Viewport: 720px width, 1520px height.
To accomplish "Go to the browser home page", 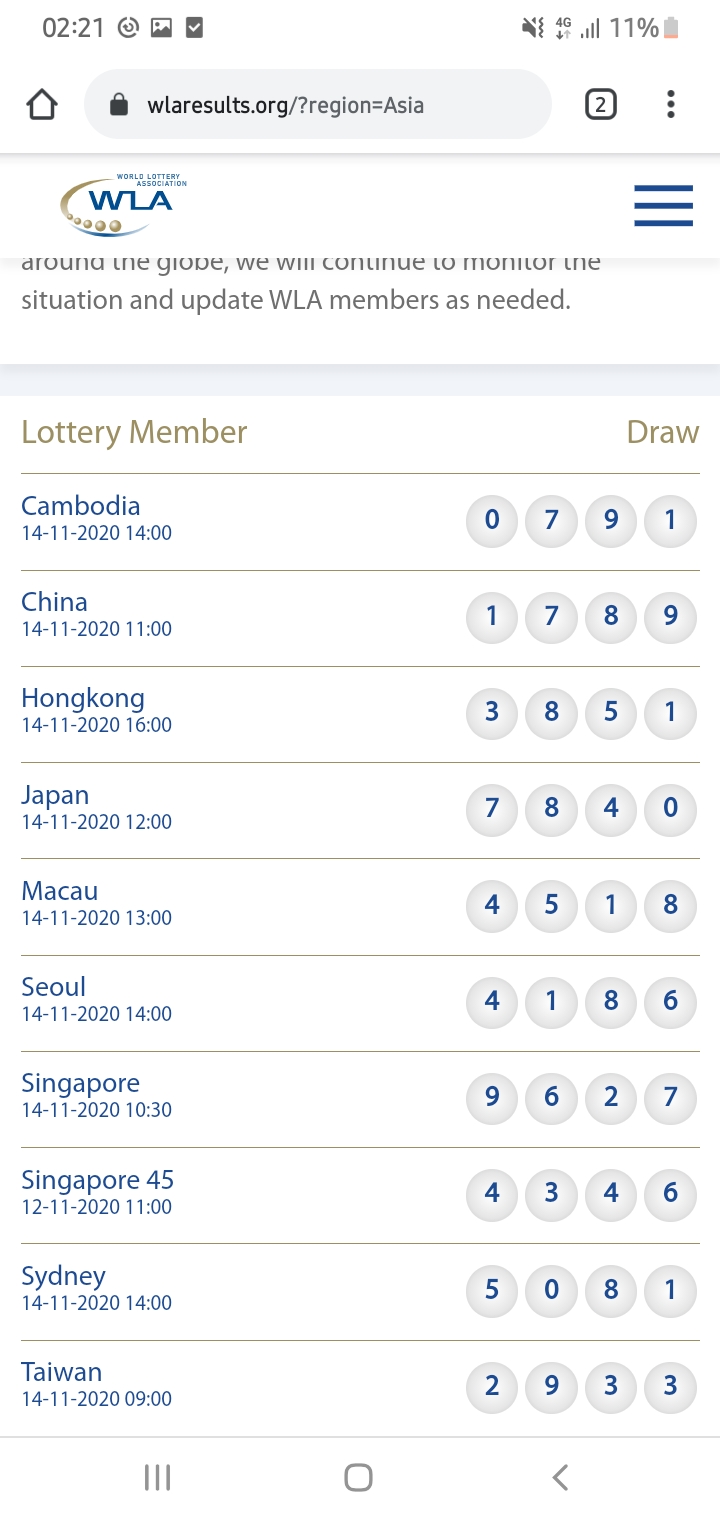I will 42,104.
